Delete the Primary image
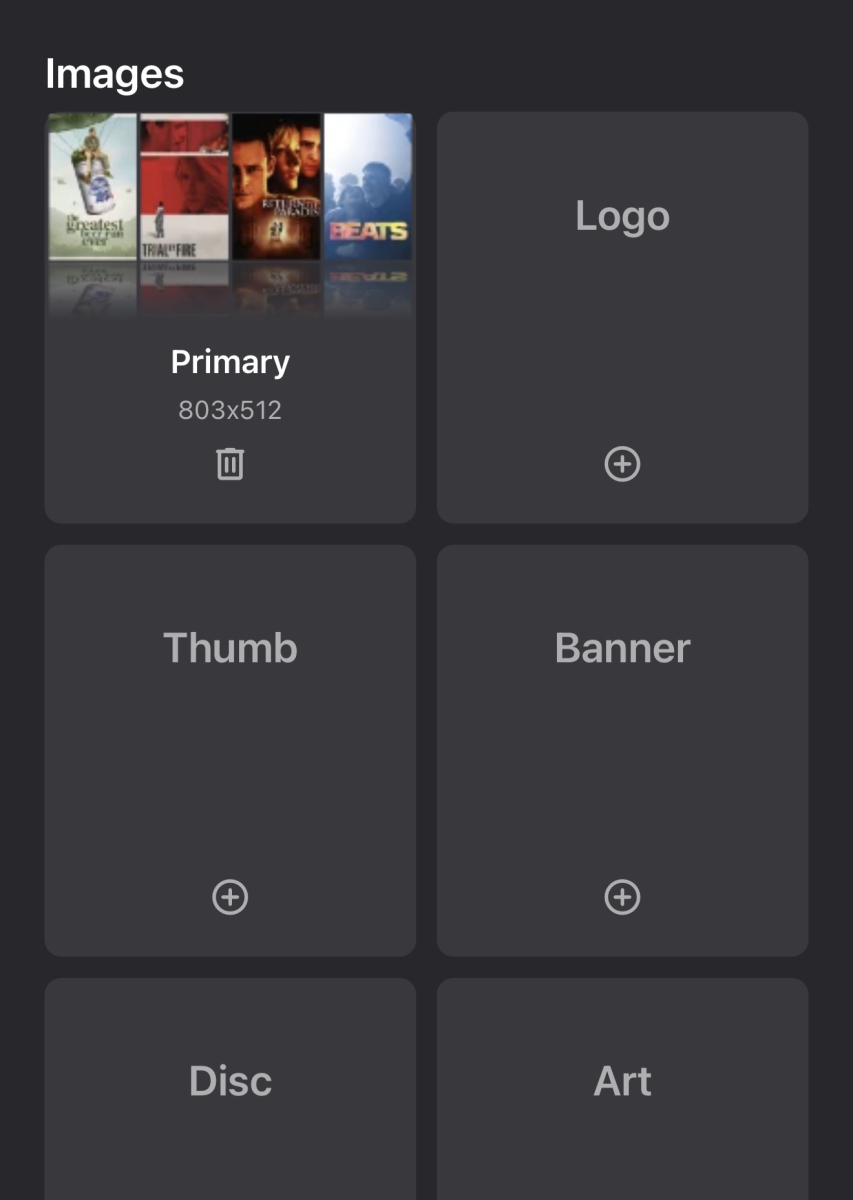This screenshot has width=853, height=1200. [230, 464]
